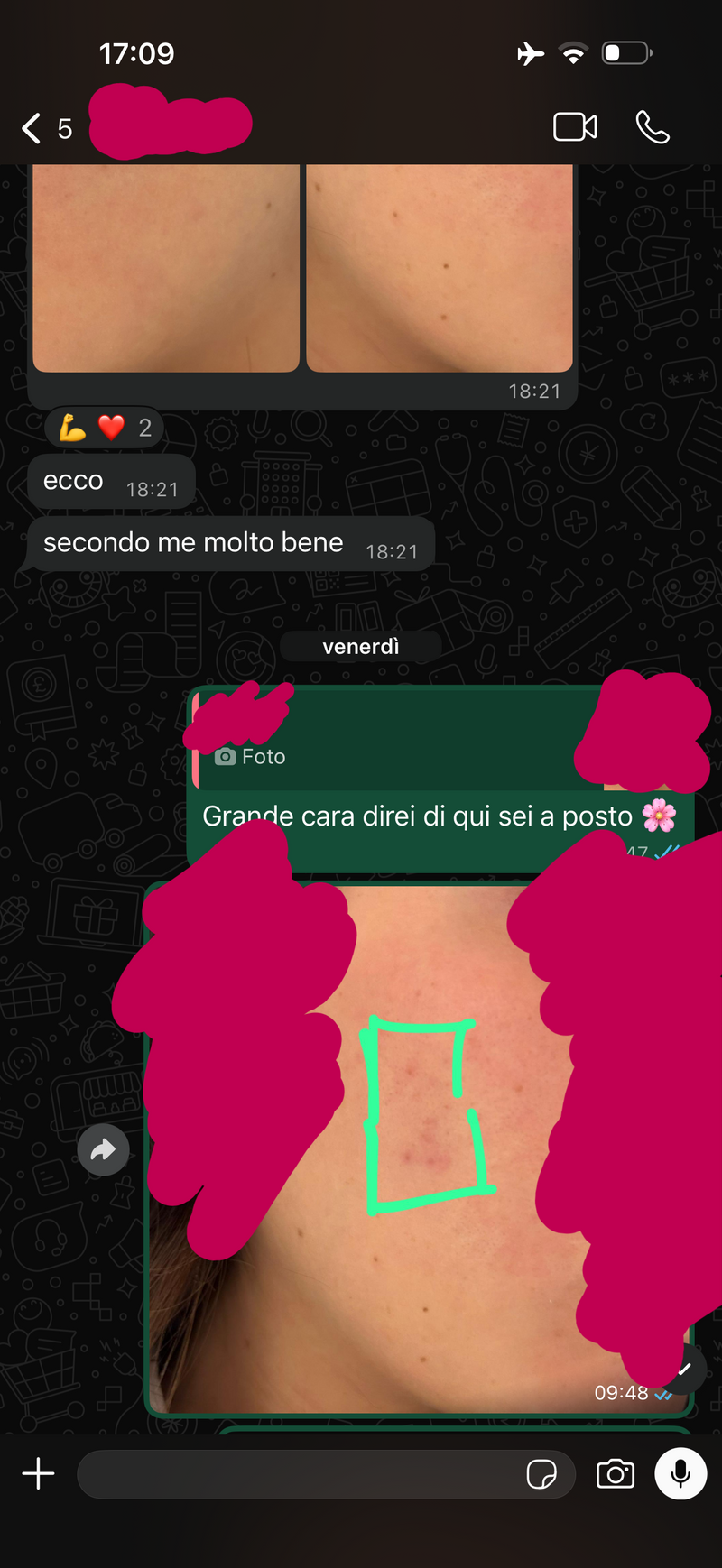Open the photo sent at 09:48

[x=419, y=1148]
